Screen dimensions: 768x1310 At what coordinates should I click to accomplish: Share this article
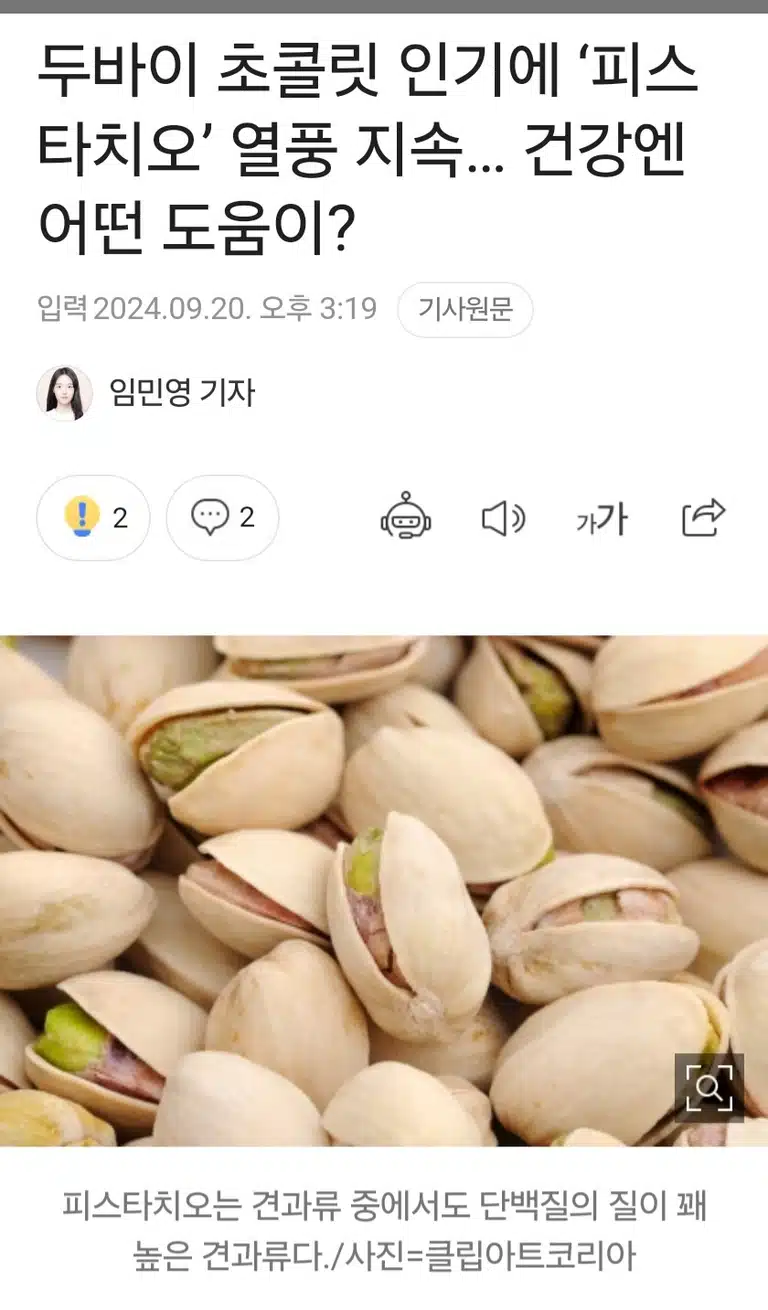pos(703,517)
